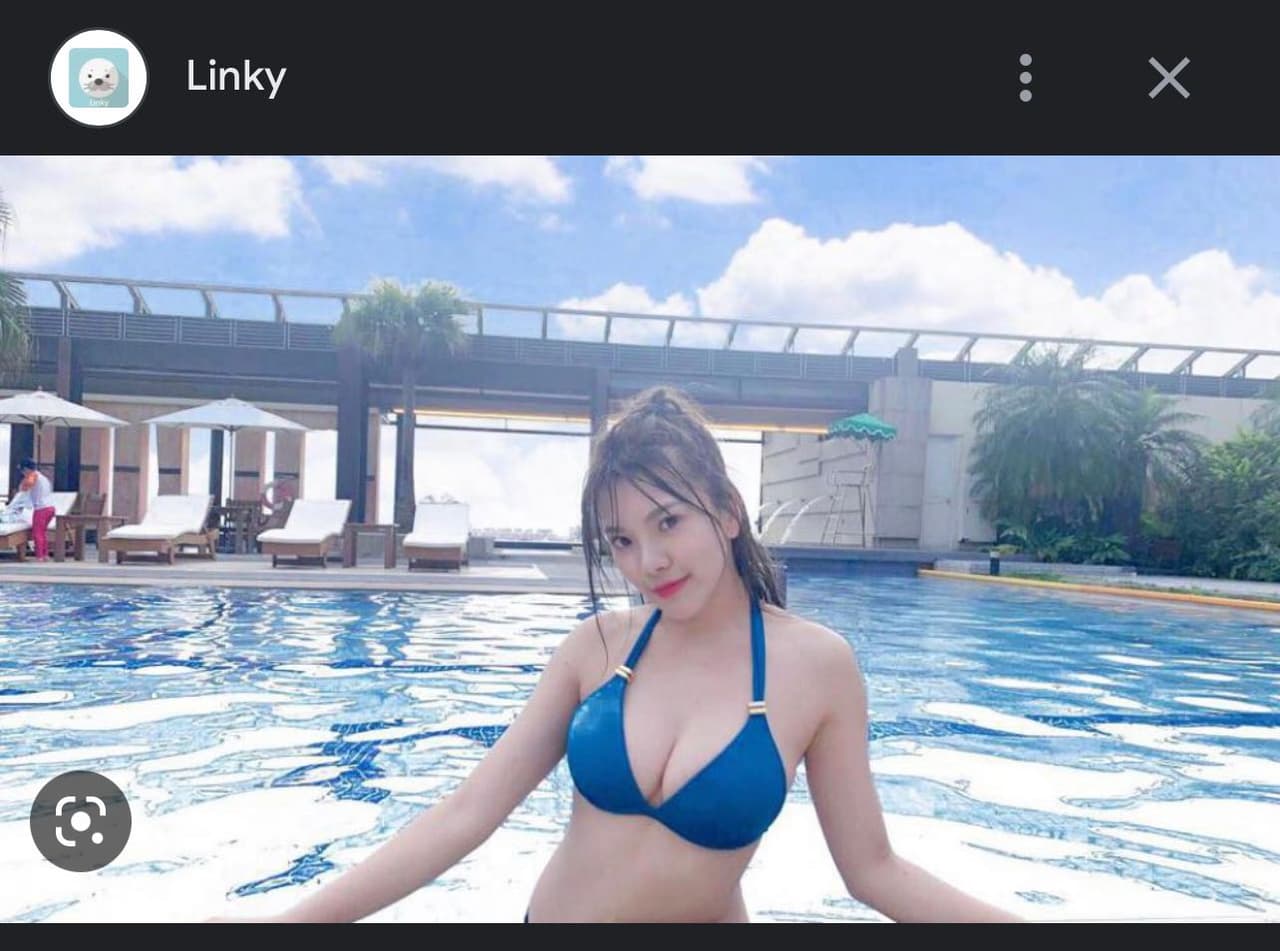Image resolution: width=1280 pixels, height=951 pixels.
Task: Open the Linky source page
Action: (x=236, y=78)
